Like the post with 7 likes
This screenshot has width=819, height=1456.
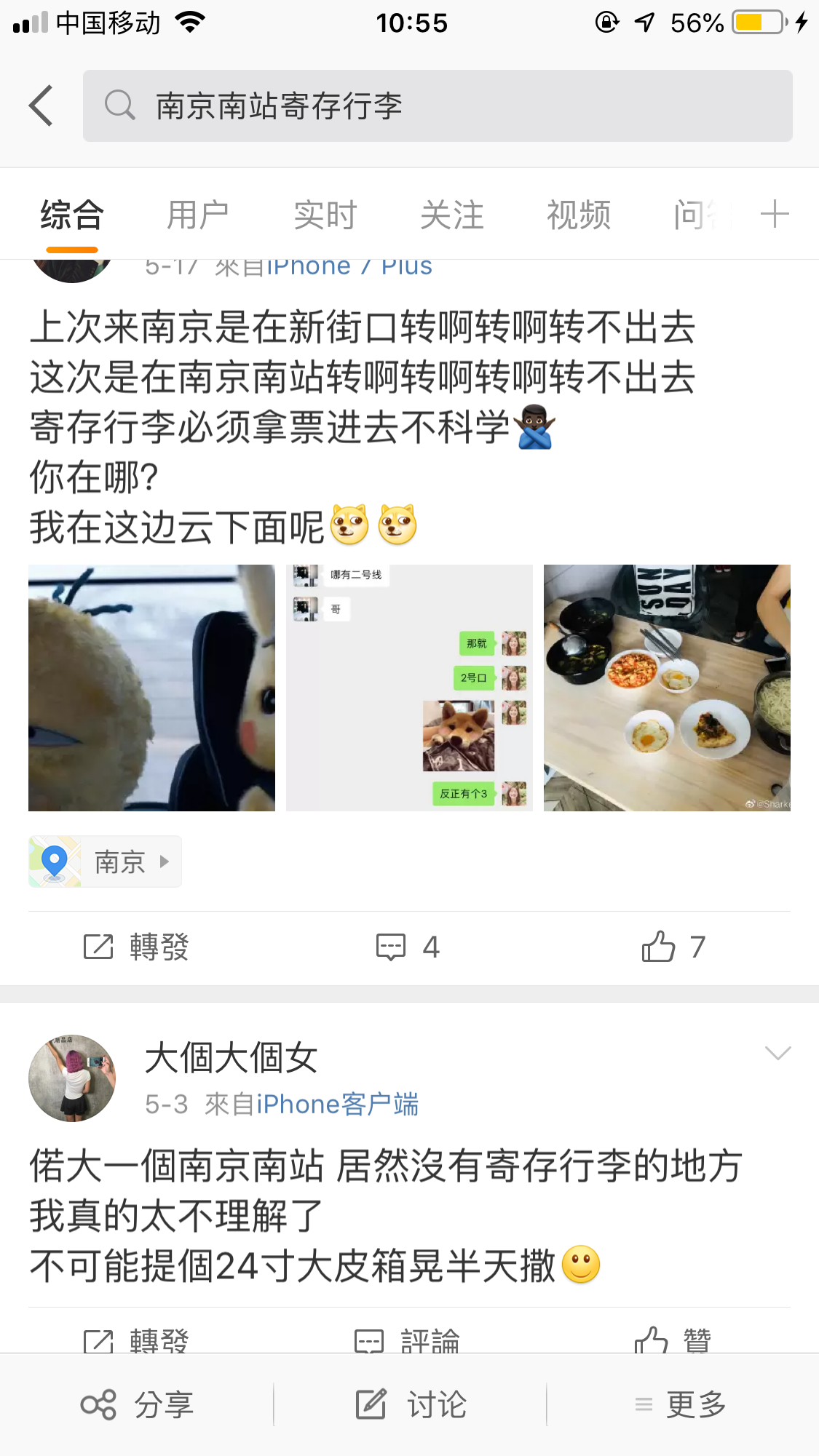673,947
